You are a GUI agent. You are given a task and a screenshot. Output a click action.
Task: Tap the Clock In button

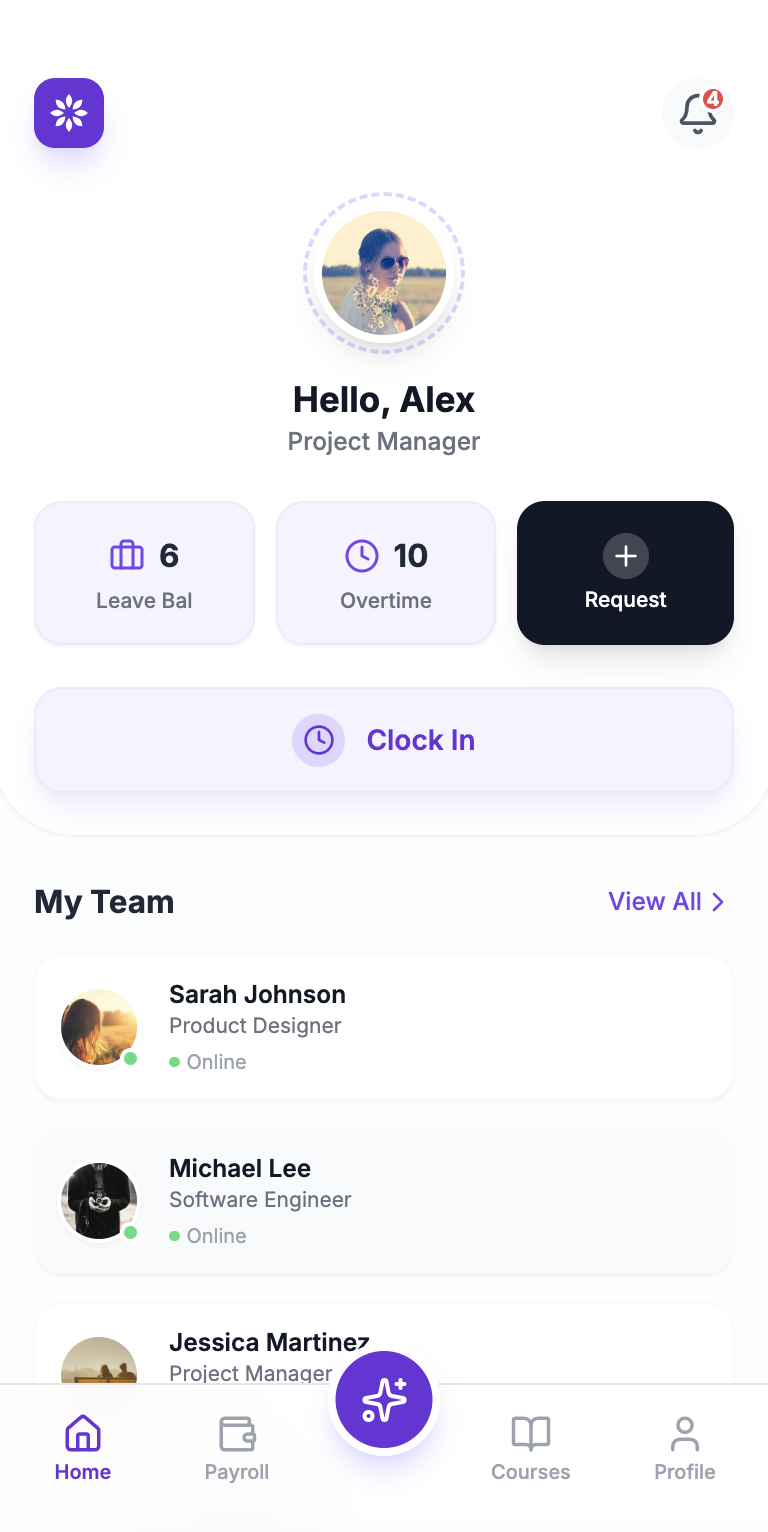click(x=384, y=740)
